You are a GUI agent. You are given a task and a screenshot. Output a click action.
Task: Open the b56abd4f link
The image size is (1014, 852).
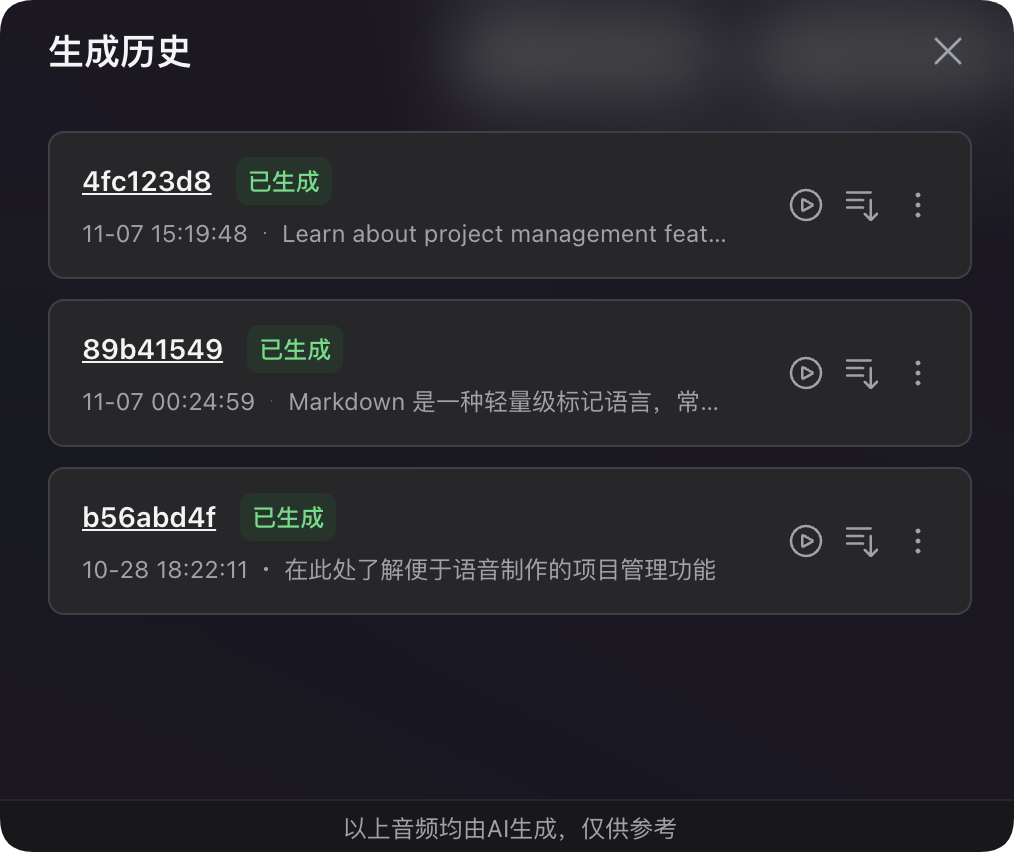coord(149,517)
